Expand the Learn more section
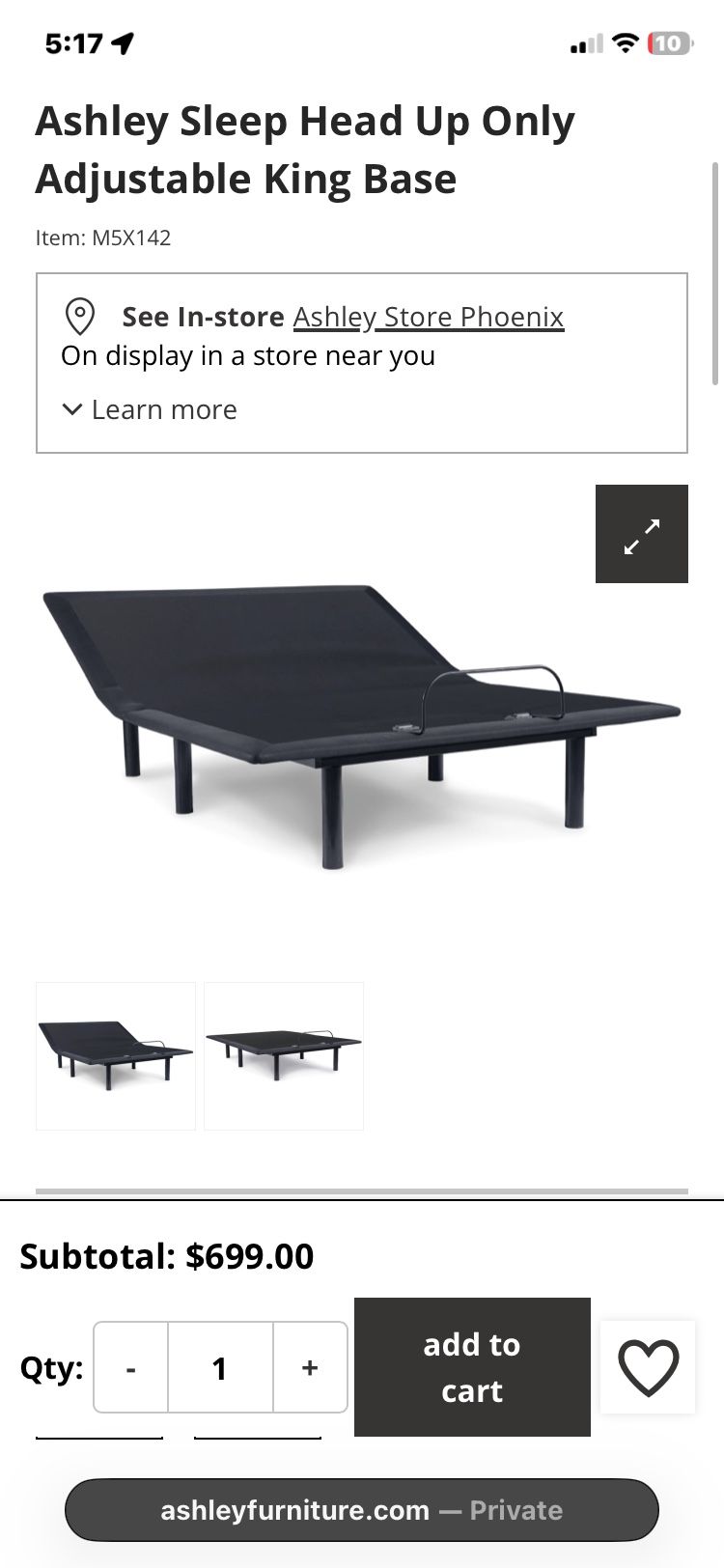 coord(151,409)
